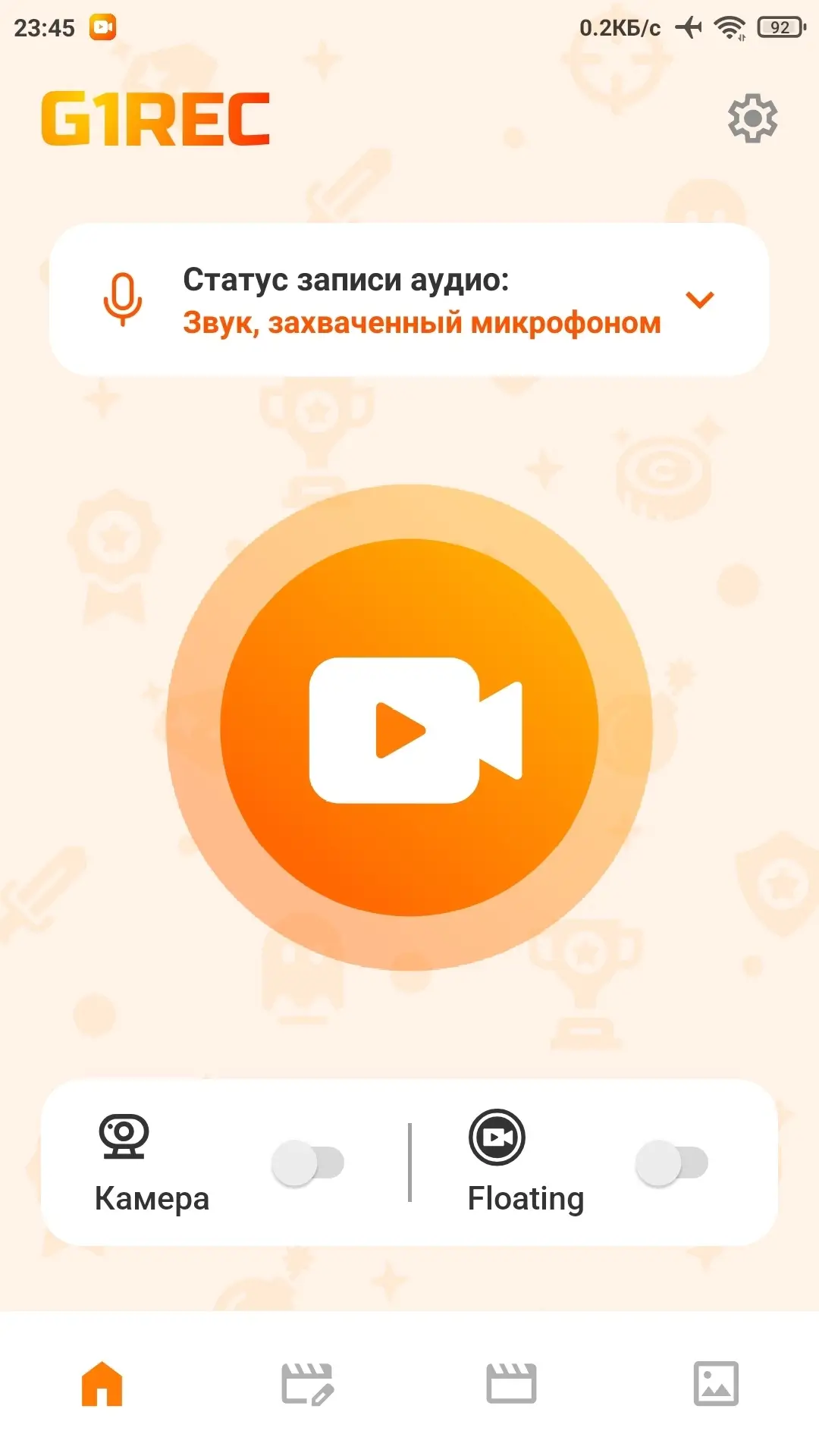Image resolution: width=819 pixels, height=1456 pixels.
Task: Enable the Камера toggle
Action: point(308,1163)
